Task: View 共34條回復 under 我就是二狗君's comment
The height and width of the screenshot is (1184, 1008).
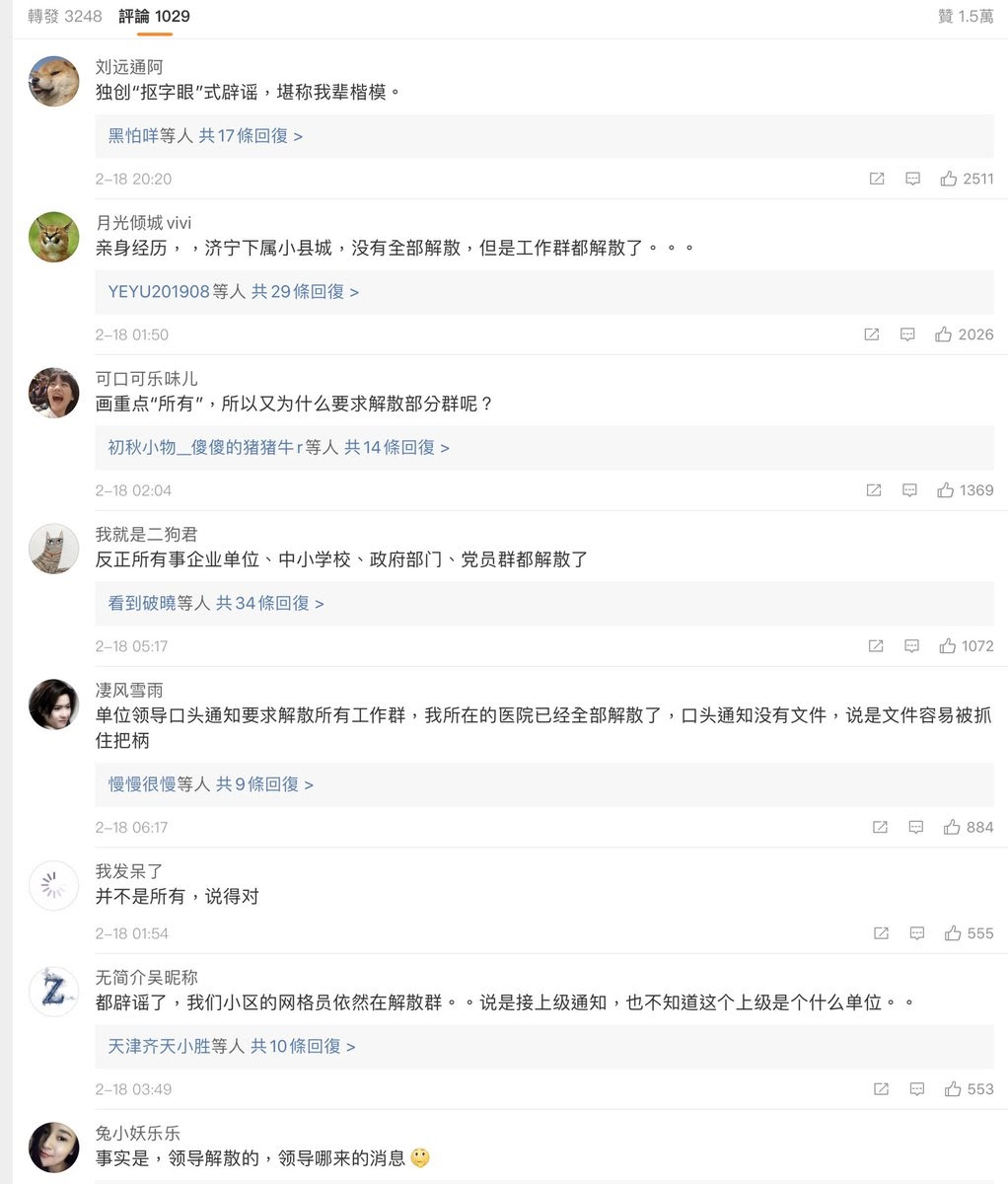Action: 270,603
